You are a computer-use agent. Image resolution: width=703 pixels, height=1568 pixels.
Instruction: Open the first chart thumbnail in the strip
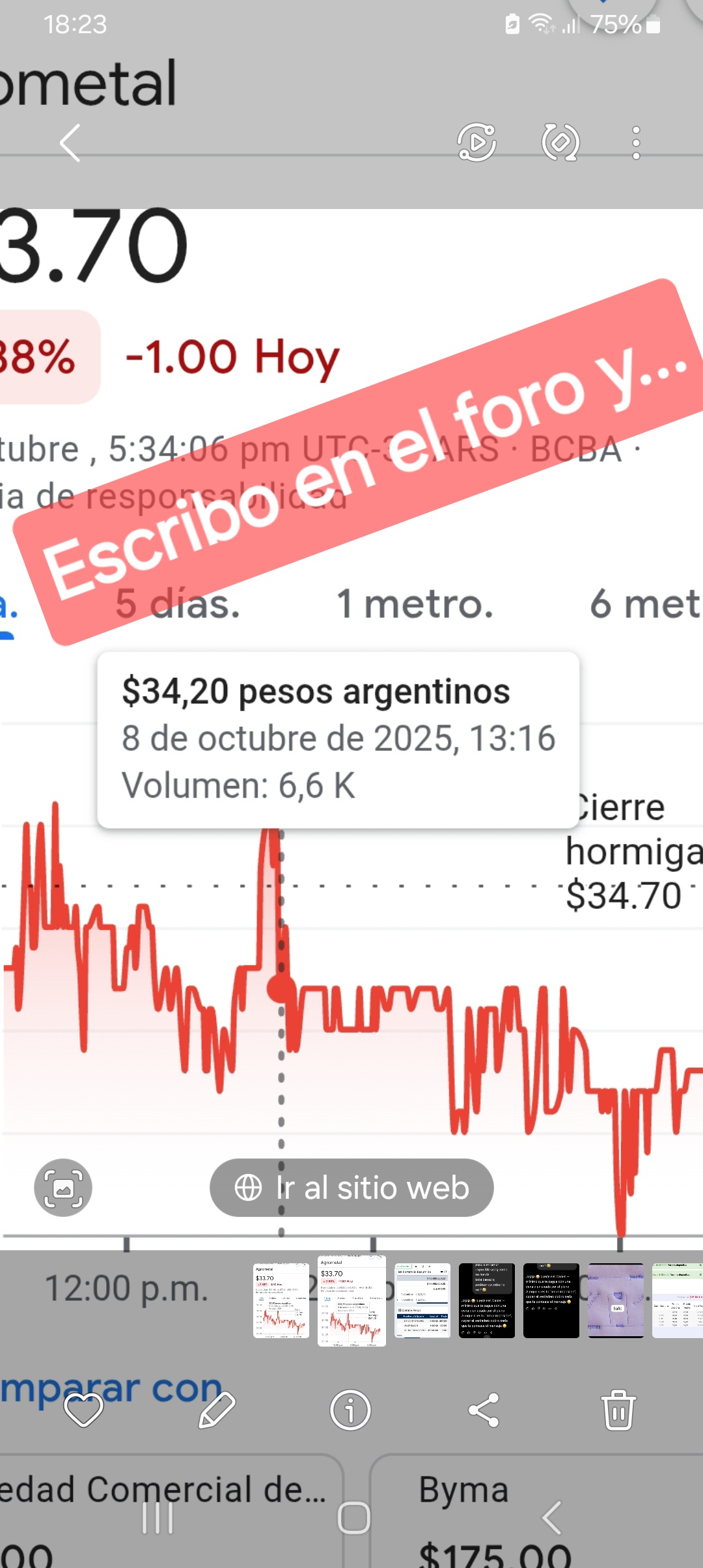click(x=281, y=1300)
